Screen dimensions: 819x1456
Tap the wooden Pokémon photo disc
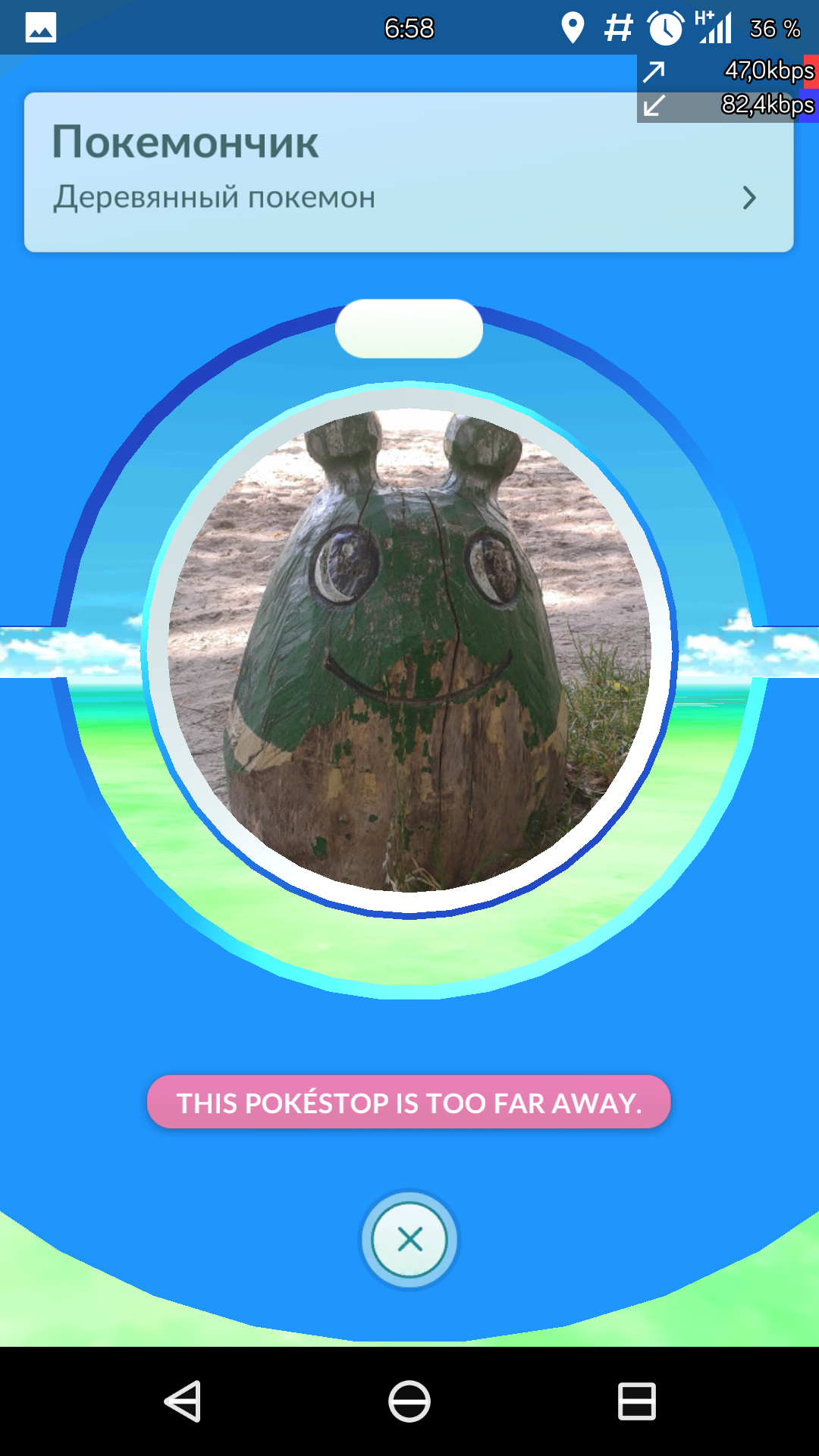[409, 651]
